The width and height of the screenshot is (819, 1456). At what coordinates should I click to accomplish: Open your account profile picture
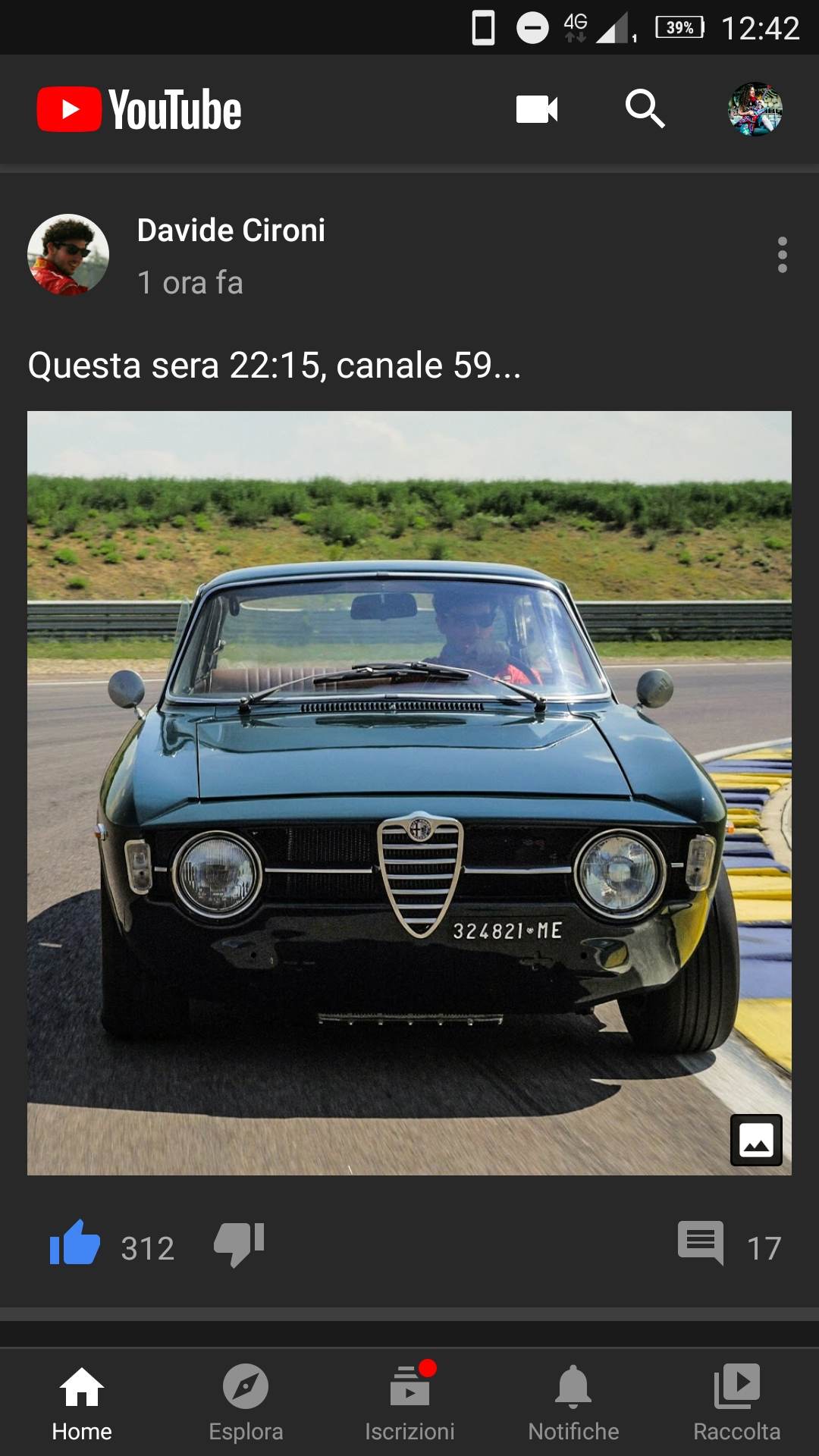pos(755,109)
